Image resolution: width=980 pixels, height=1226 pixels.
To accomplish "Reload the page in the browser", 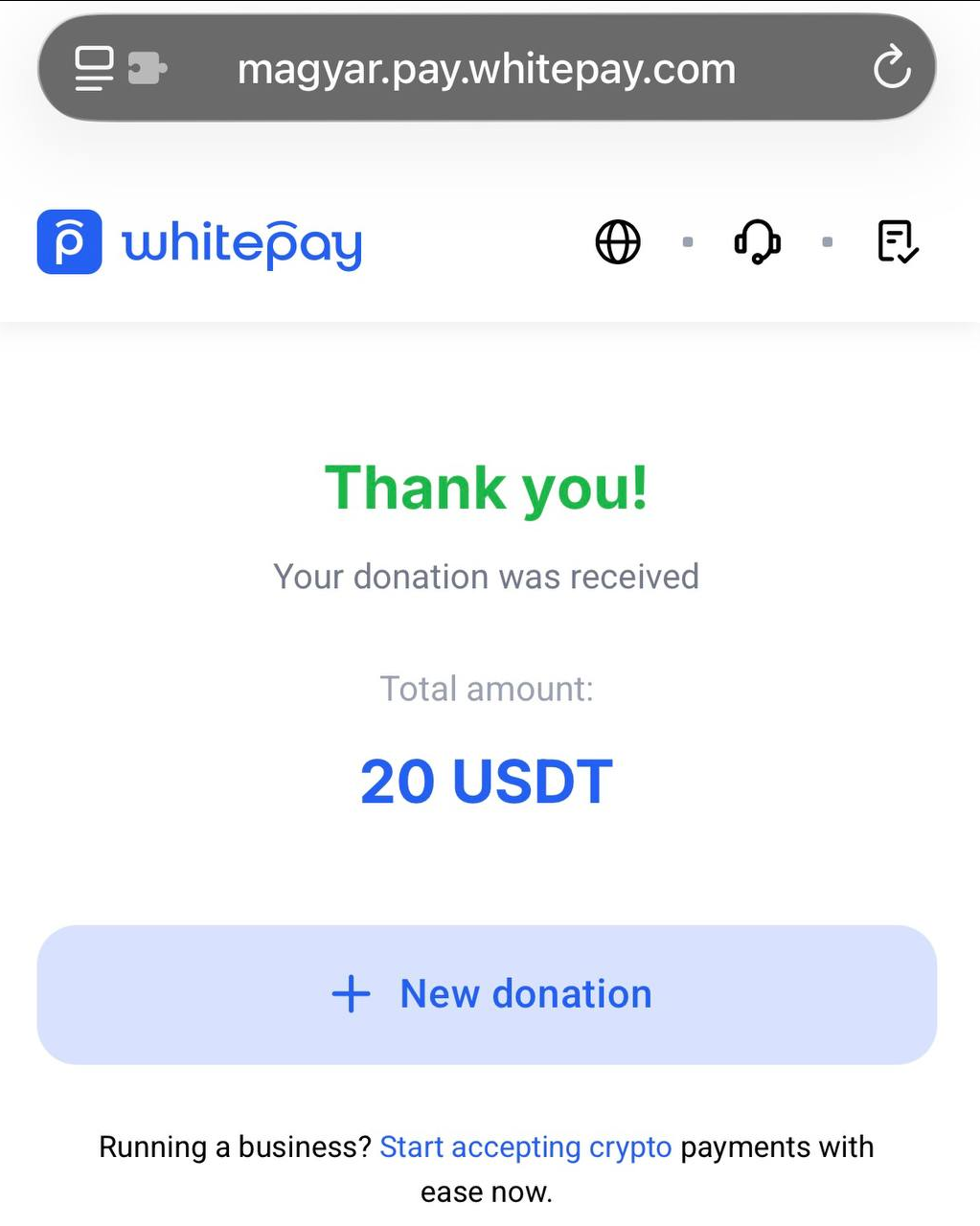I will pos(891,68).
